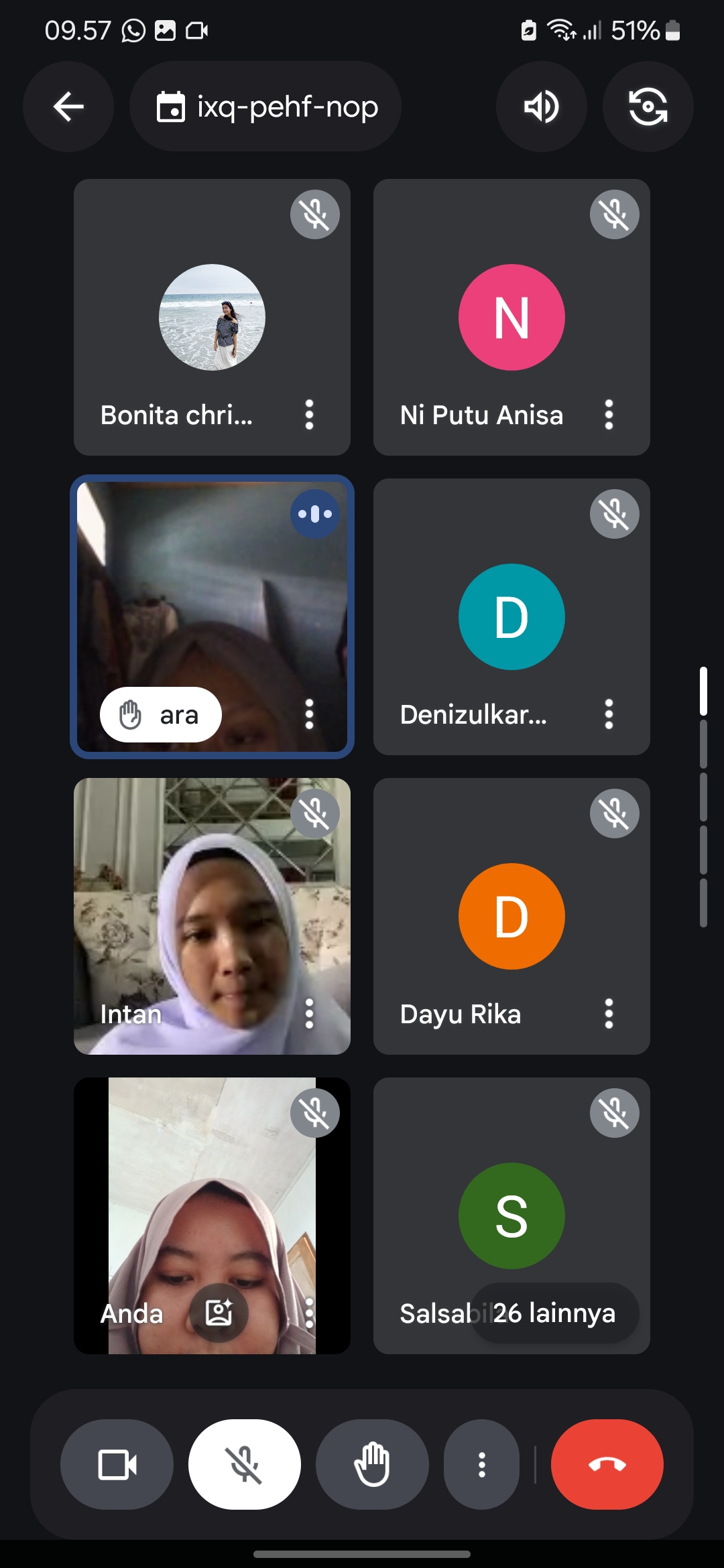The width and height of the screenshot is (724, 1568).
Task: Open more options in the bottom bar
Action: click(481, 1464)
